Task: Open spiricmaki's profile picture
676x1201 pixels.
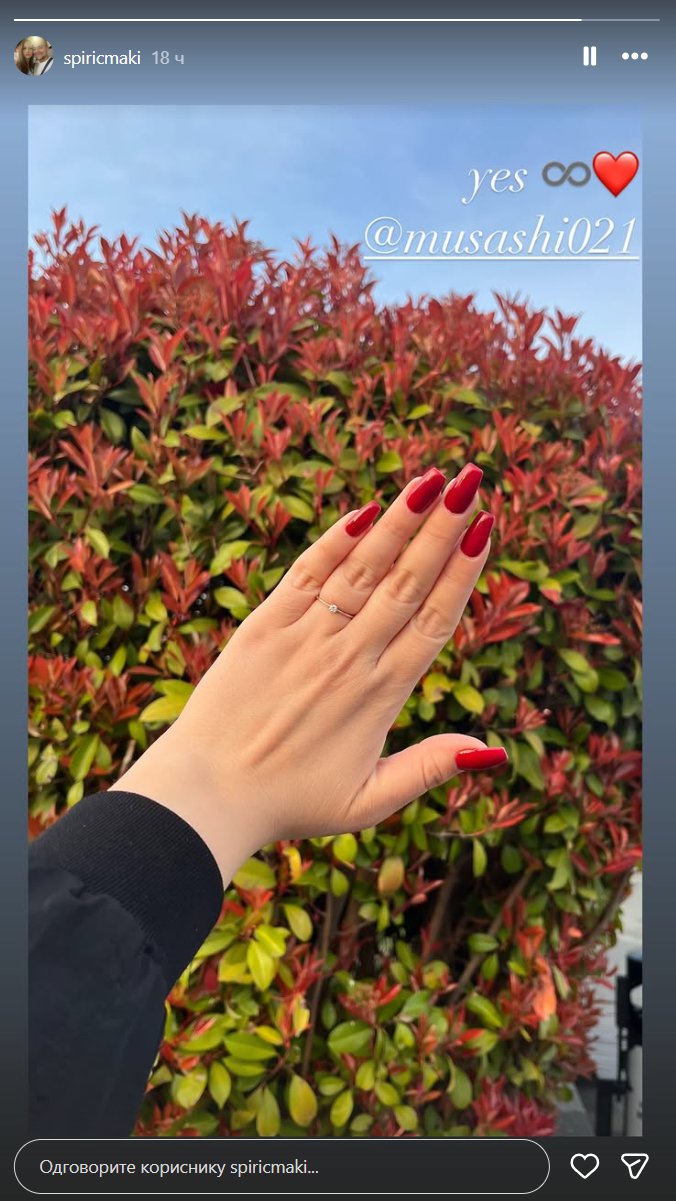Action: point(33,57)
